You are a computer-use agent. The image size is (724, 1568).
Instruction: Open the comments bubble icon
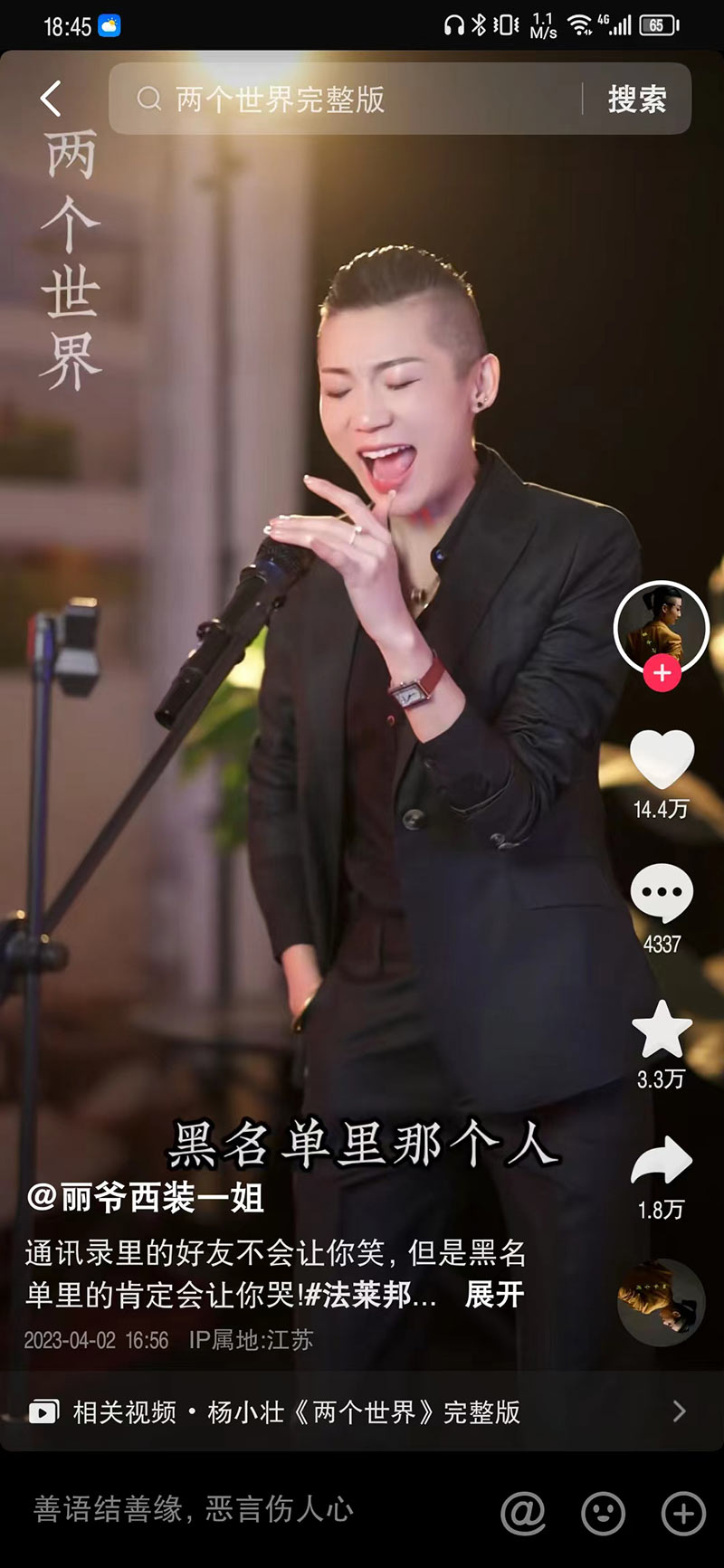coord(662,894)
